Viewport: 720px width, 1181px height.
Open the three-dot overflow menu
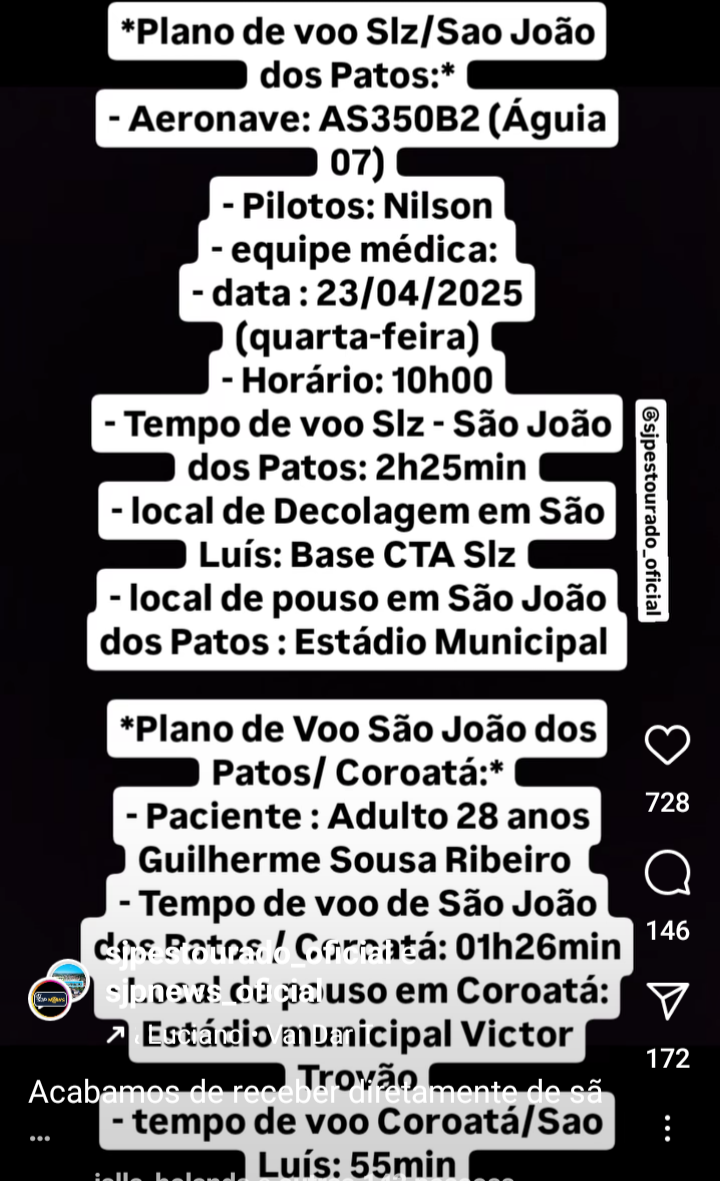[667, 1128]
